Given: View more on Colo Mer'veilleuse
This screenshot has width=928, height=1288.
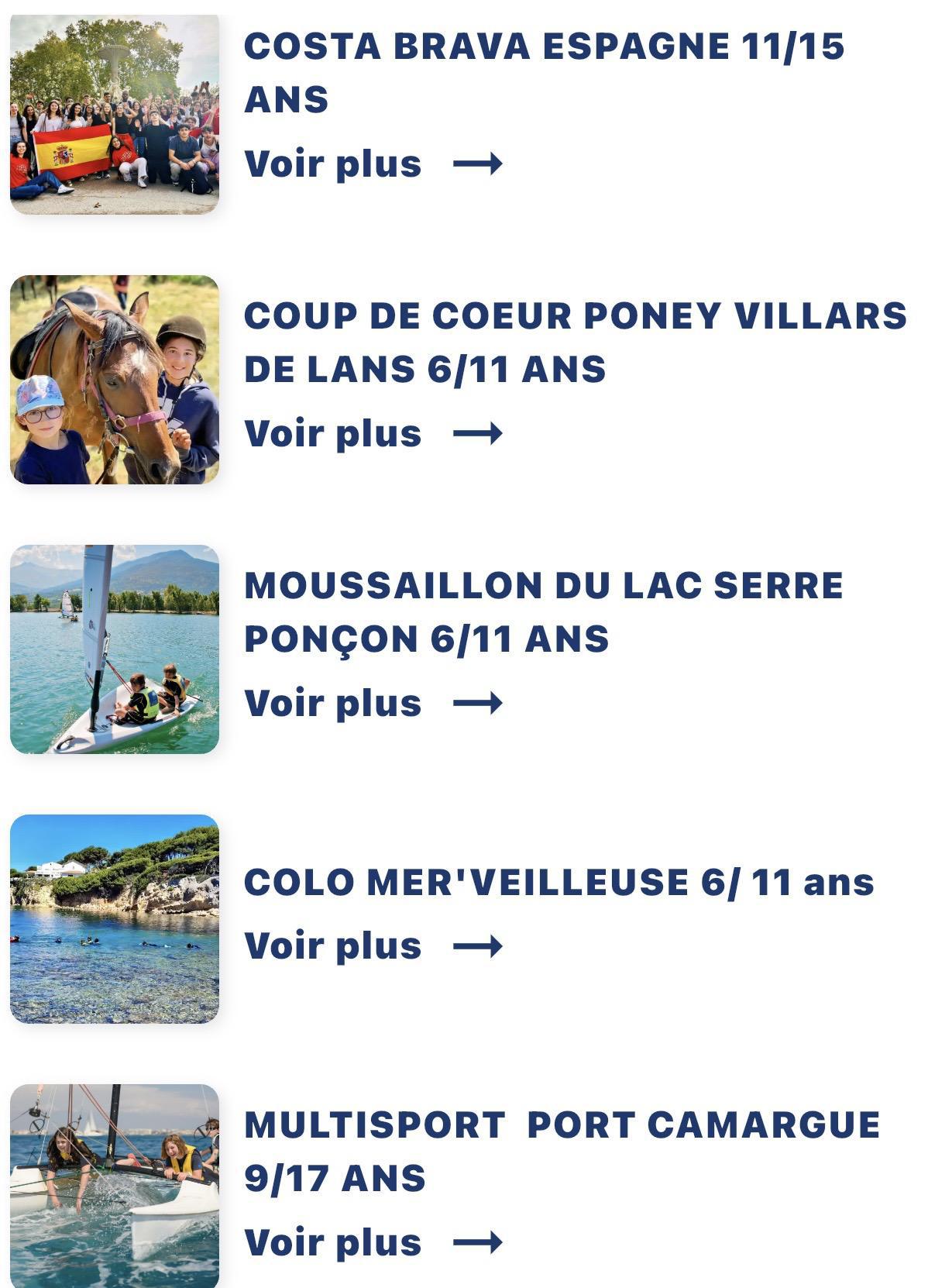Looking at the screenshot, I should point(373,946).
